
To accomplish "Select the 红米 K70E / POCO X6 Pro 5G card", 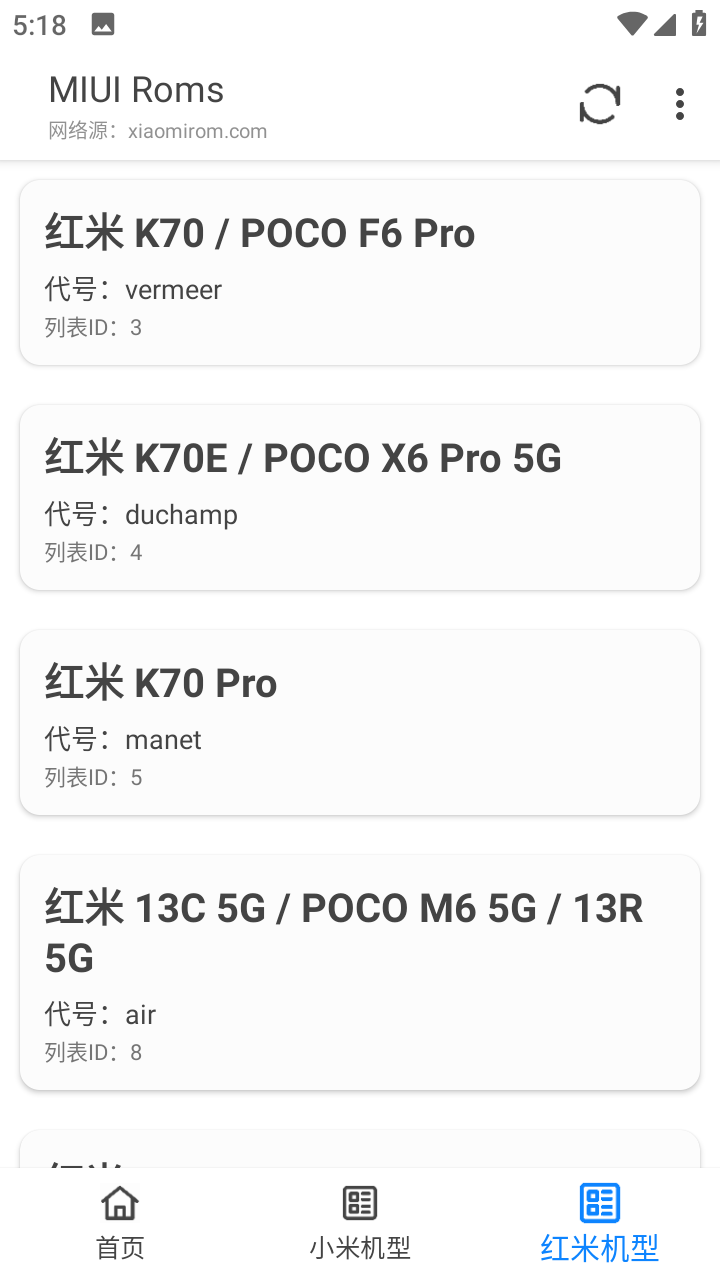I will (x=359, y=497).
